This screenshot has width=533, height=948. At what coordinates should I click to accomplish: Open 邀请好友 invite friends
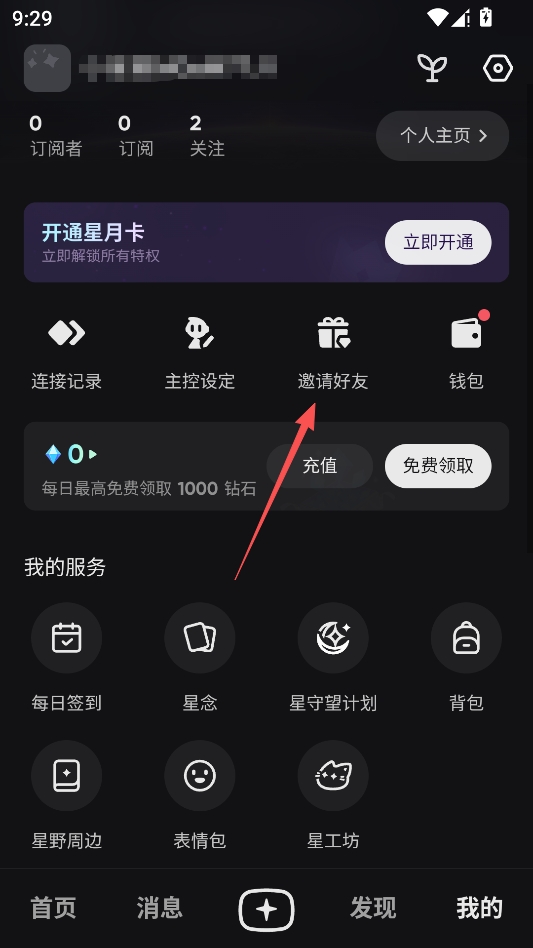[333, 353]
